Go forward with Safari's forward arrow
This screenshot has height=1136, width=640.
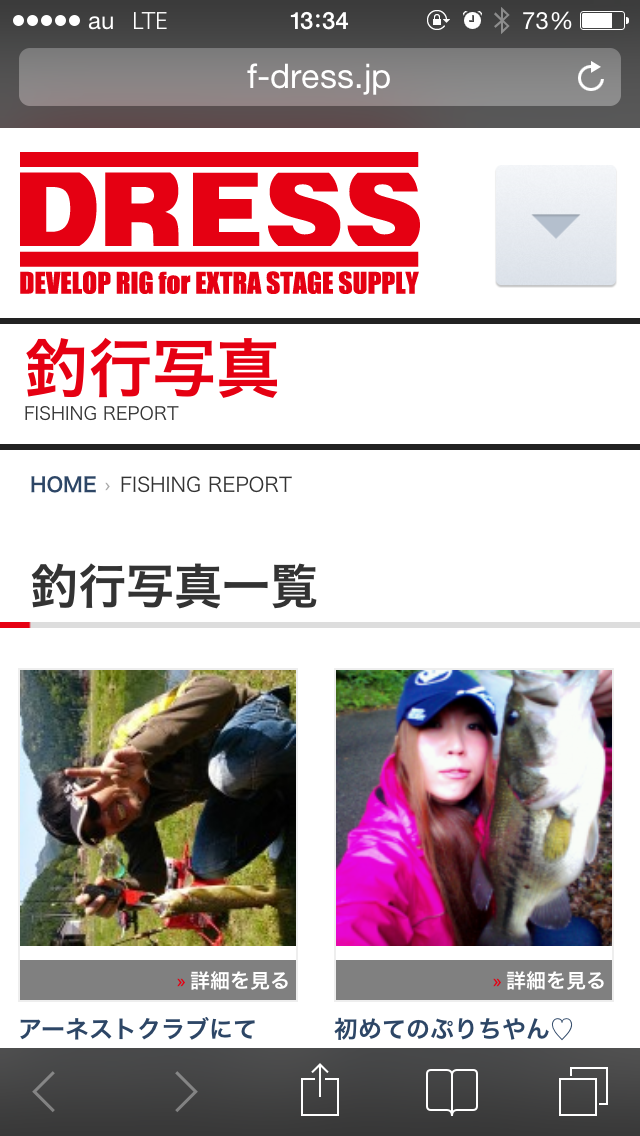[186, 1091]
